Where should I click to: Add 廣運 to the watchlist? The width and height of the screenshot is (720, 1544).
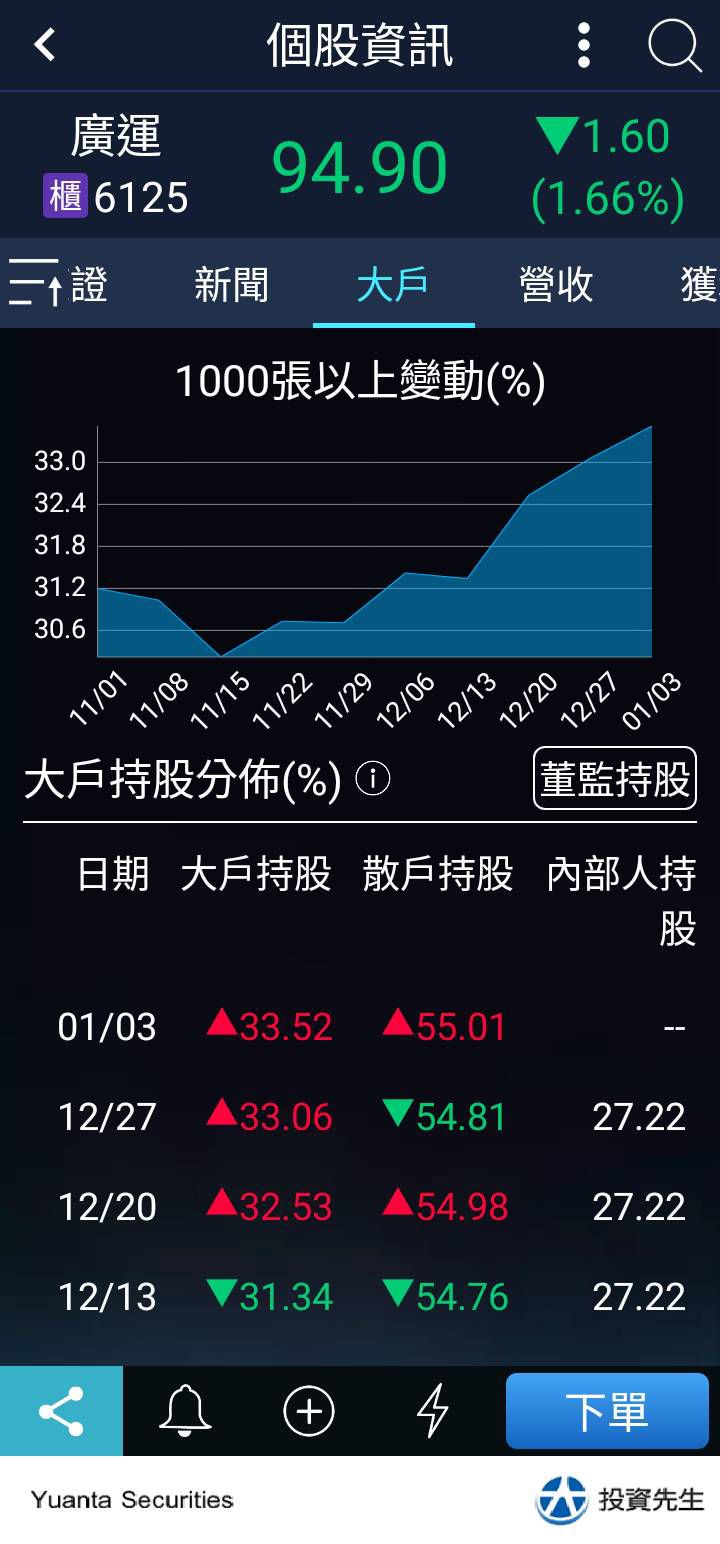309,1411
